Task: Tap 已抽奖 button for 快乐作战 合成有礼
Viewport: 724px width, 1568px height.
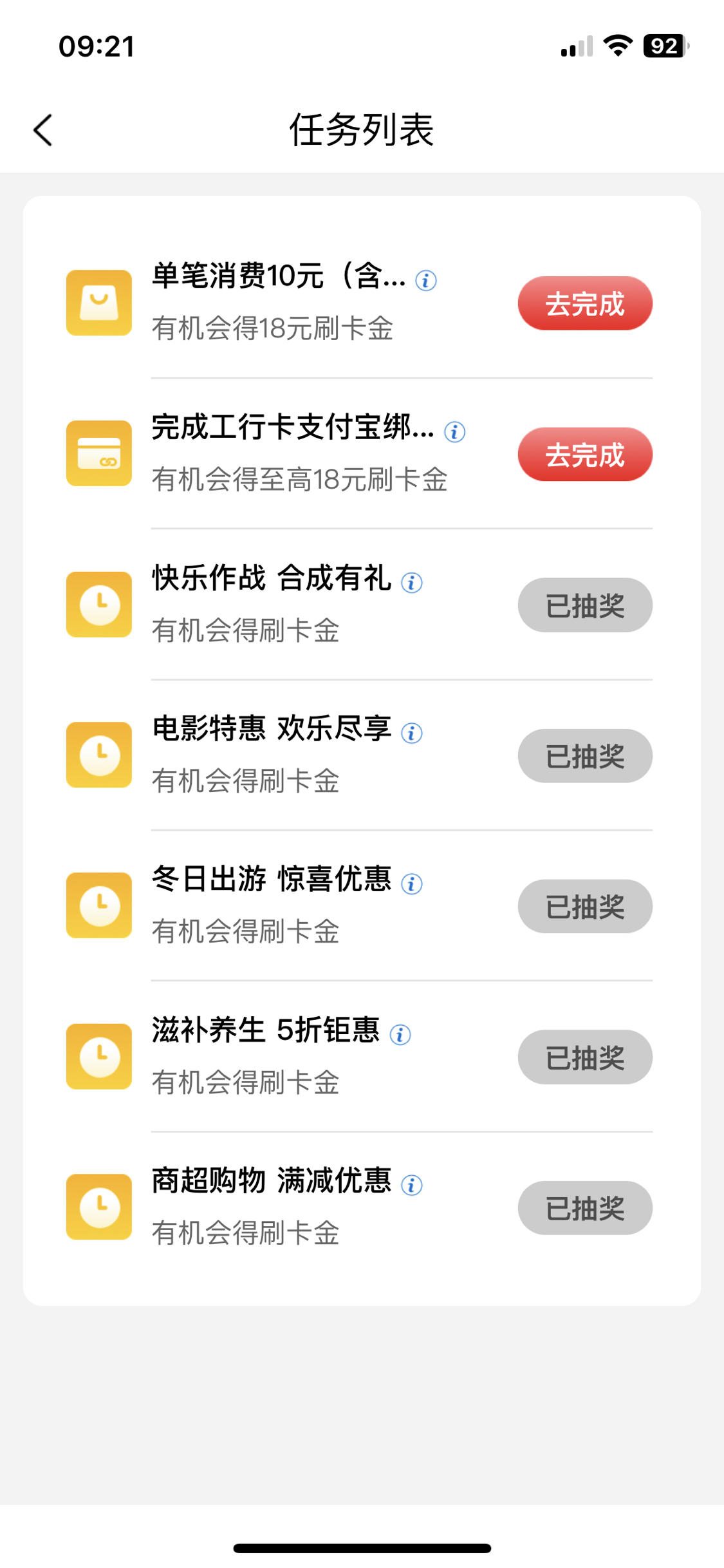Action: click(585, 605)
